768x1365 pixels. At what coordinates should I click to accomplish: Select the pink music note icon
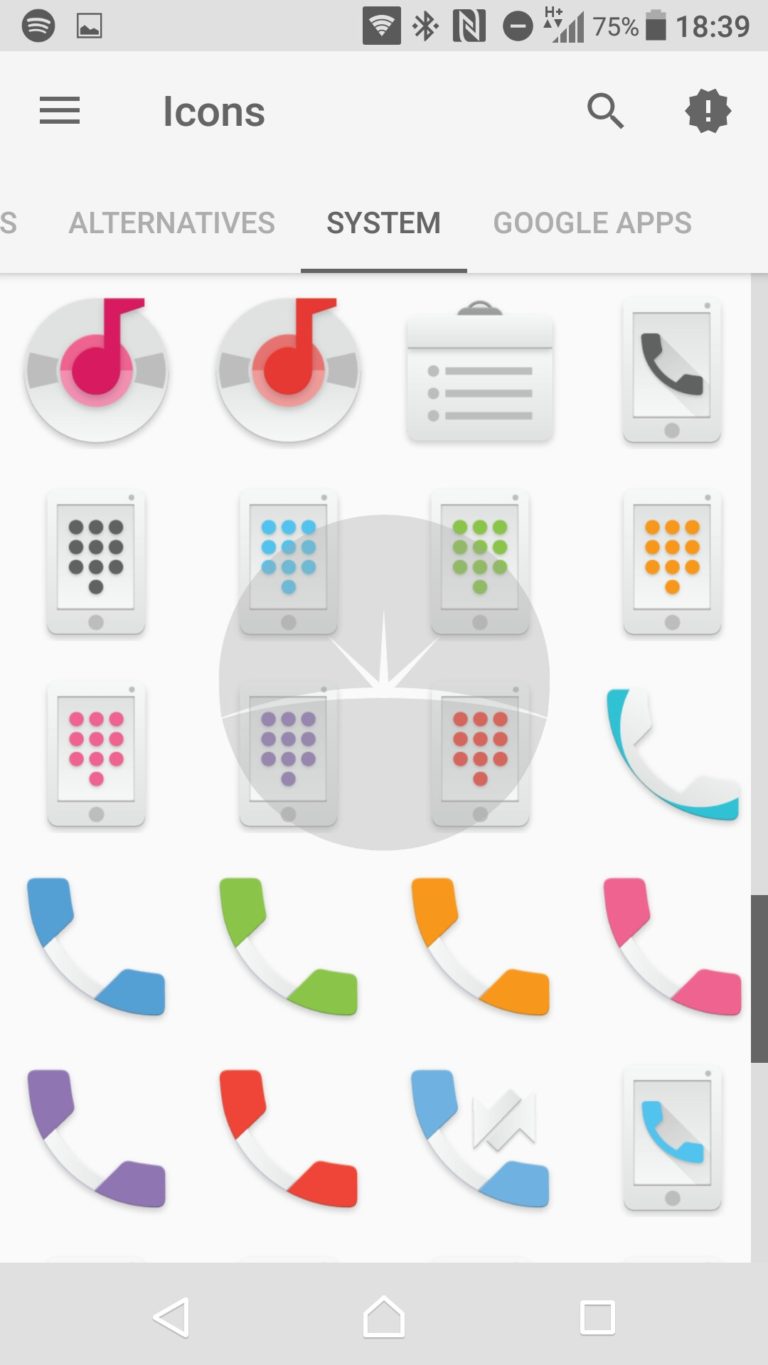point(96,371)
